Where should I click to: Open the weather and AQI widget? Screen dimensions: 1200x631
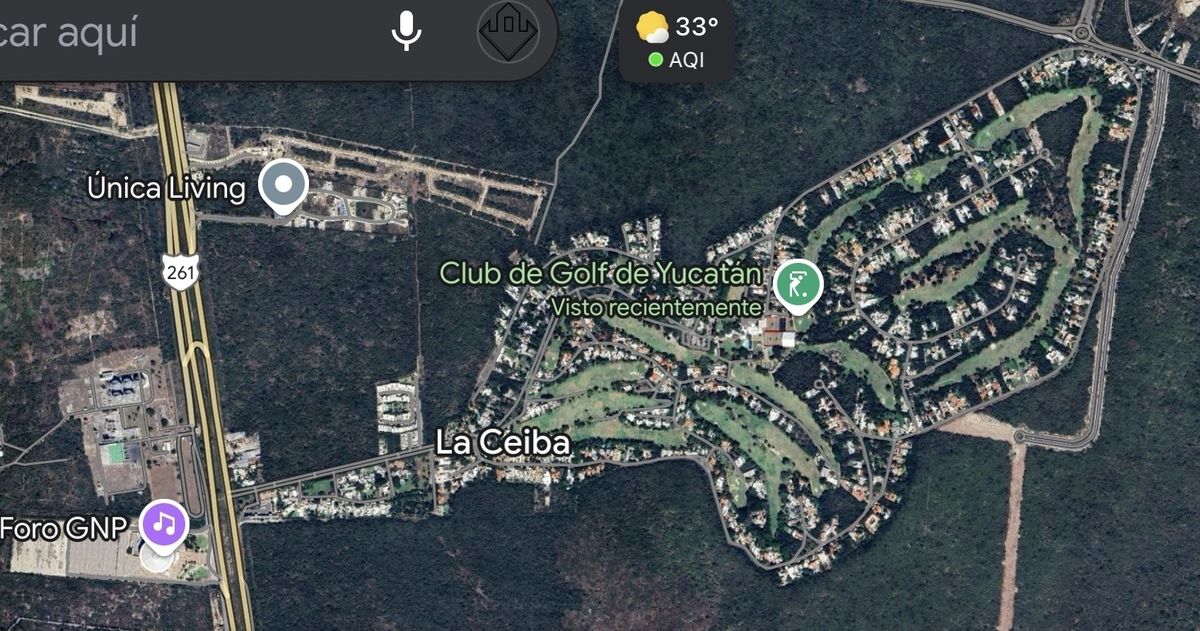click(677, 41)
